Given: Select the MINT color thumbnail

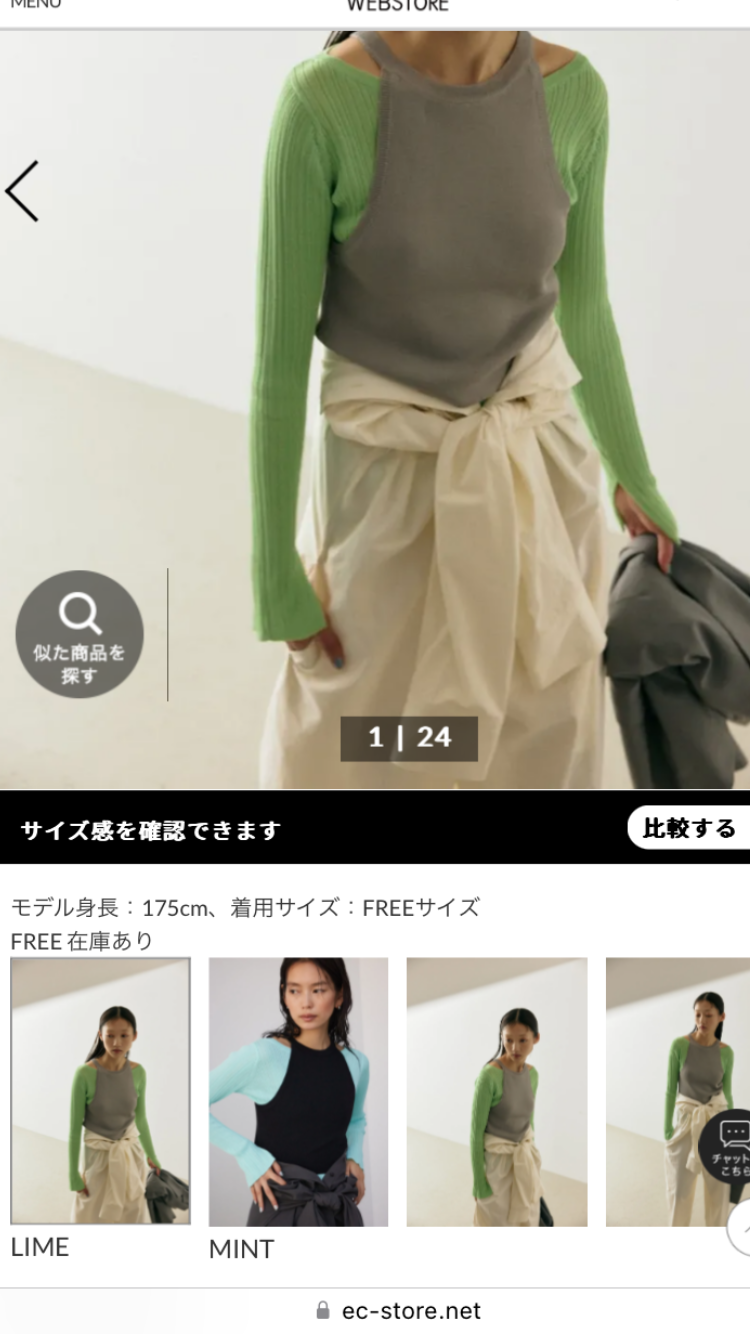Looking at the screenshot, I should (x=298, y=1092).
